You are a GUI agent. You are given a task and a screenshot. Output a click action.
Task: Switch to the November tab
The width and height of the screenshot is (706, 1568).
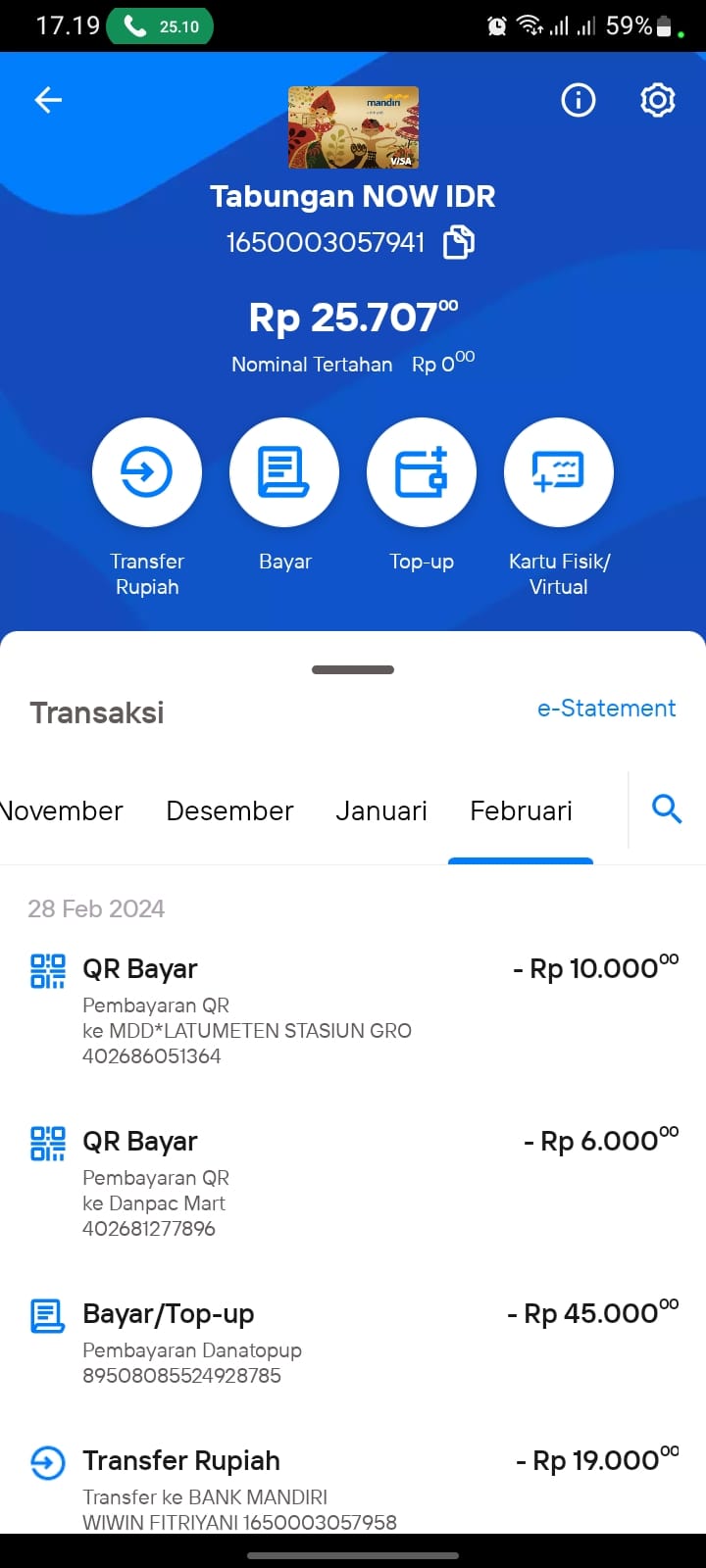[61, 811]
